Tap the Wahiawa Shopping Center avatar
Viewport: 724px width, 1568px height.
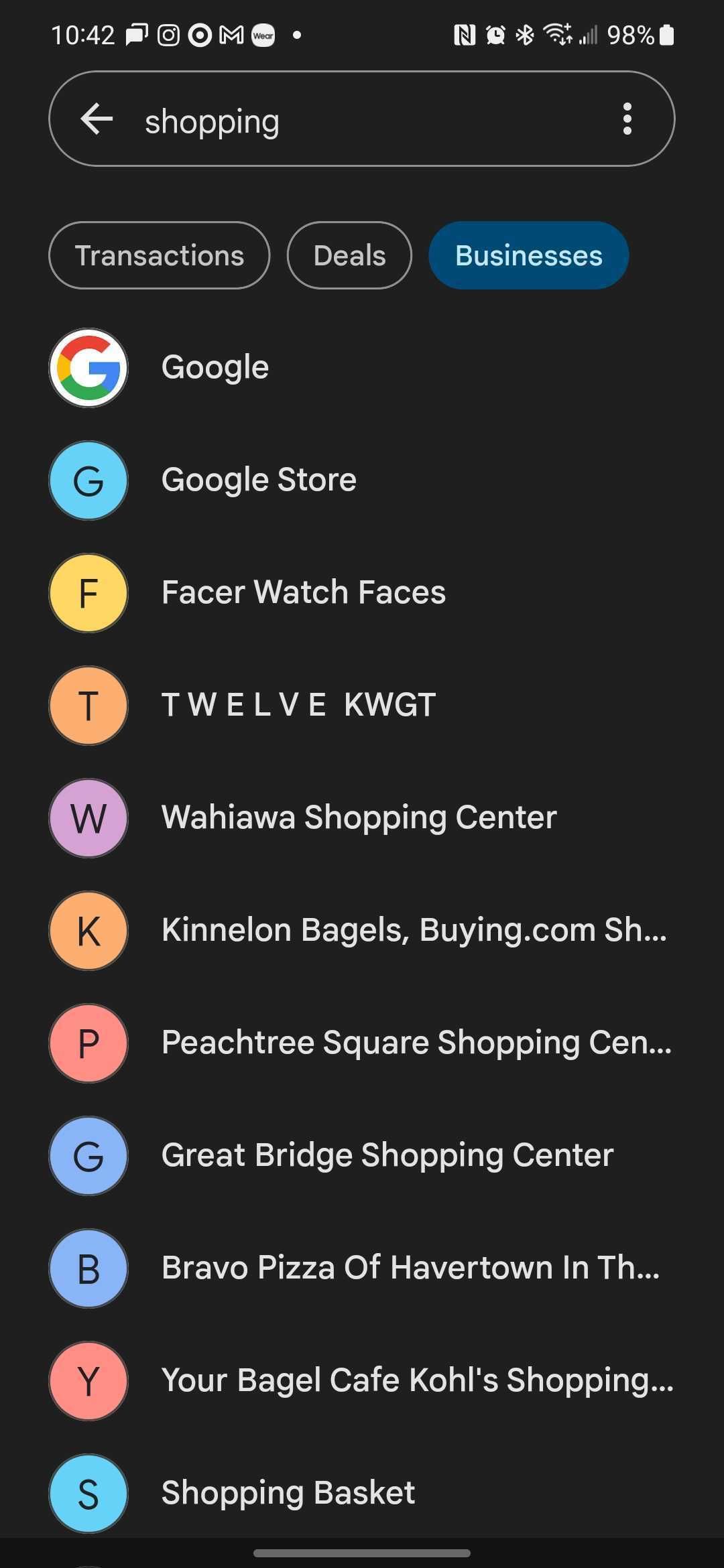pyautogui.click(x=88, y=818)
